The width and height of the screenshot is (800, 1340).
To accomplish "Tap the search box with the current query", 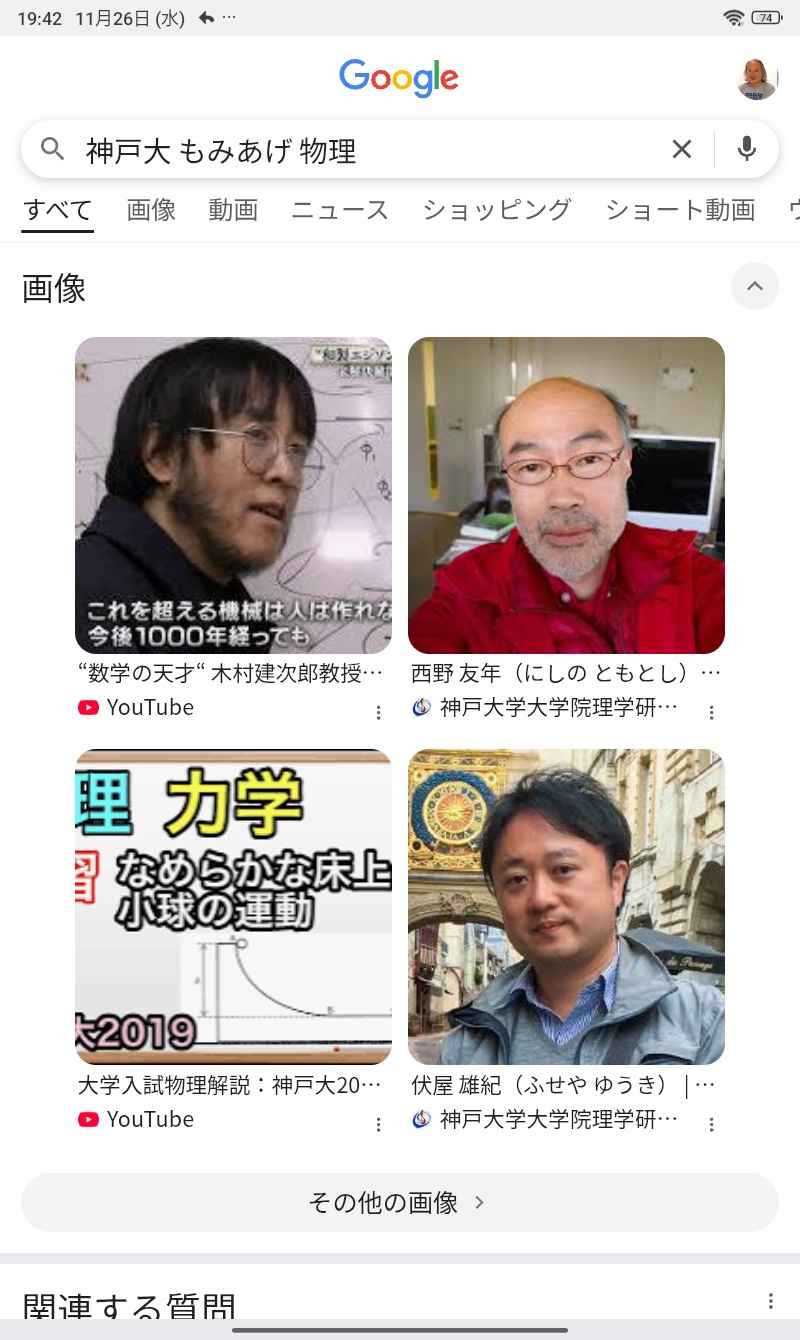I will pyautogui.click(x=360, y=150).
